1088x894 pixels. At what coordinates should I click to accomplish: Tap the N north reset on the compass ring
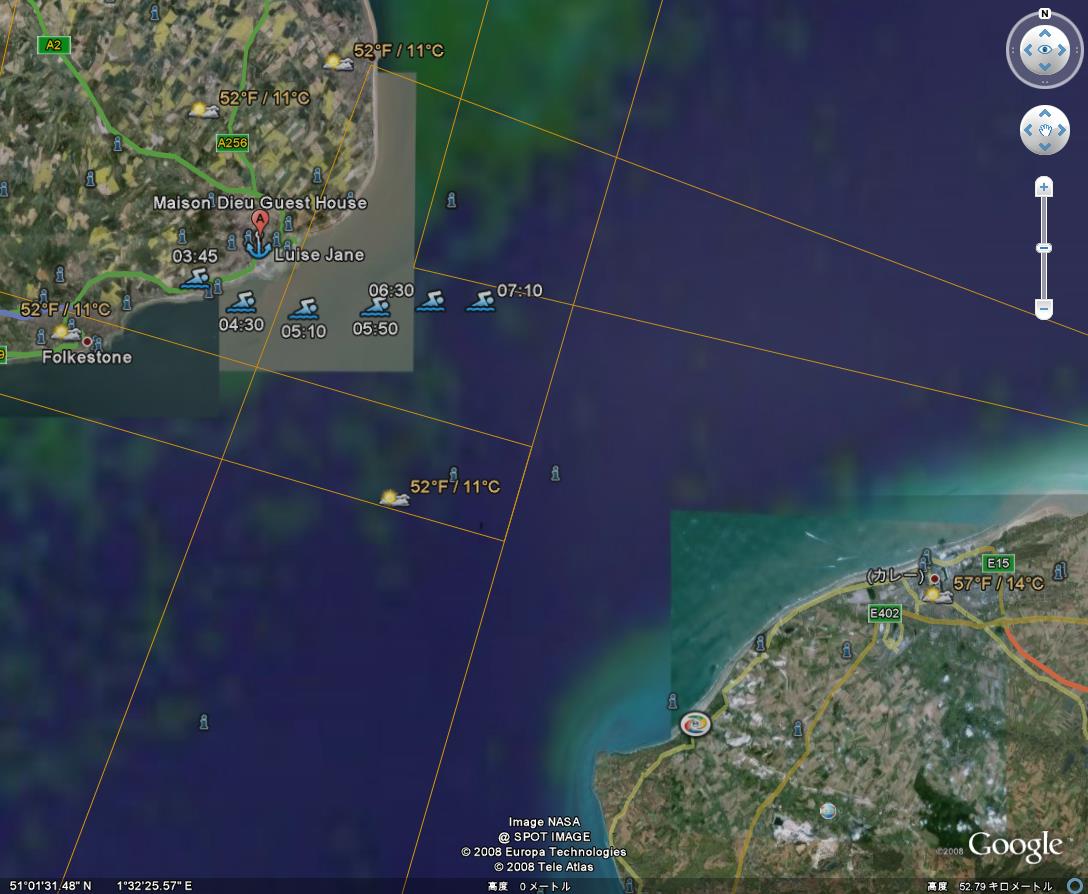(x=1044, y=15)
